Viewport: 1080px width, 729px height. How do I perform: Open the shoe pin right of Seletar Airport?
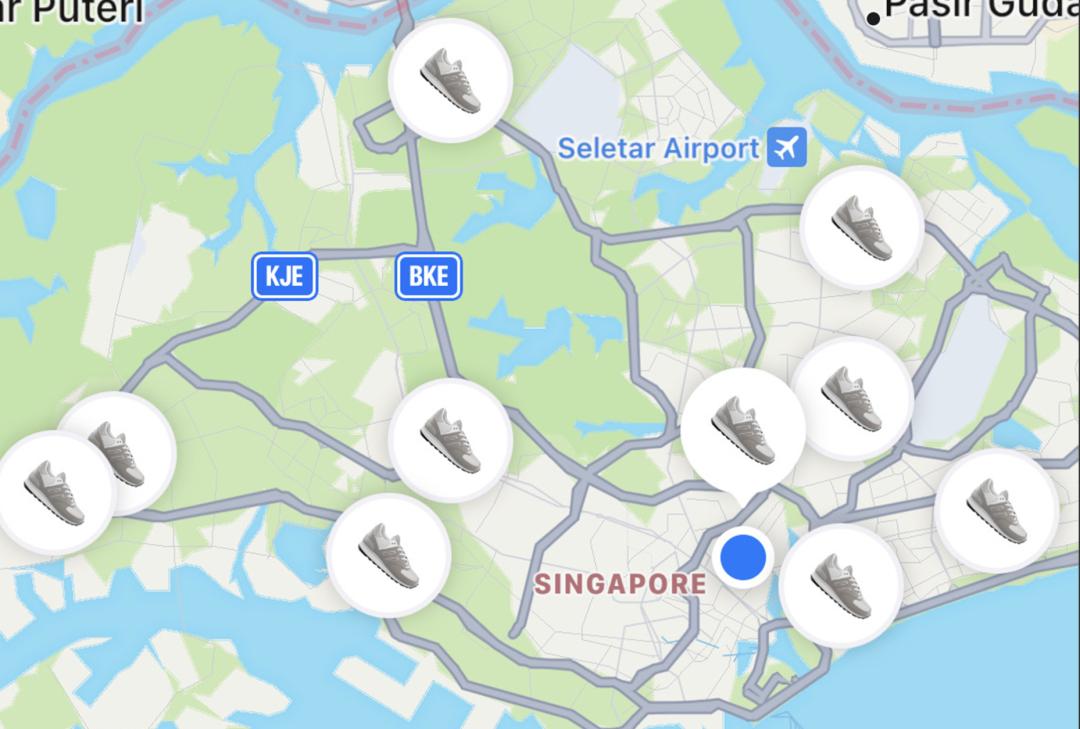pyautogui.click(x=861, y=228)
